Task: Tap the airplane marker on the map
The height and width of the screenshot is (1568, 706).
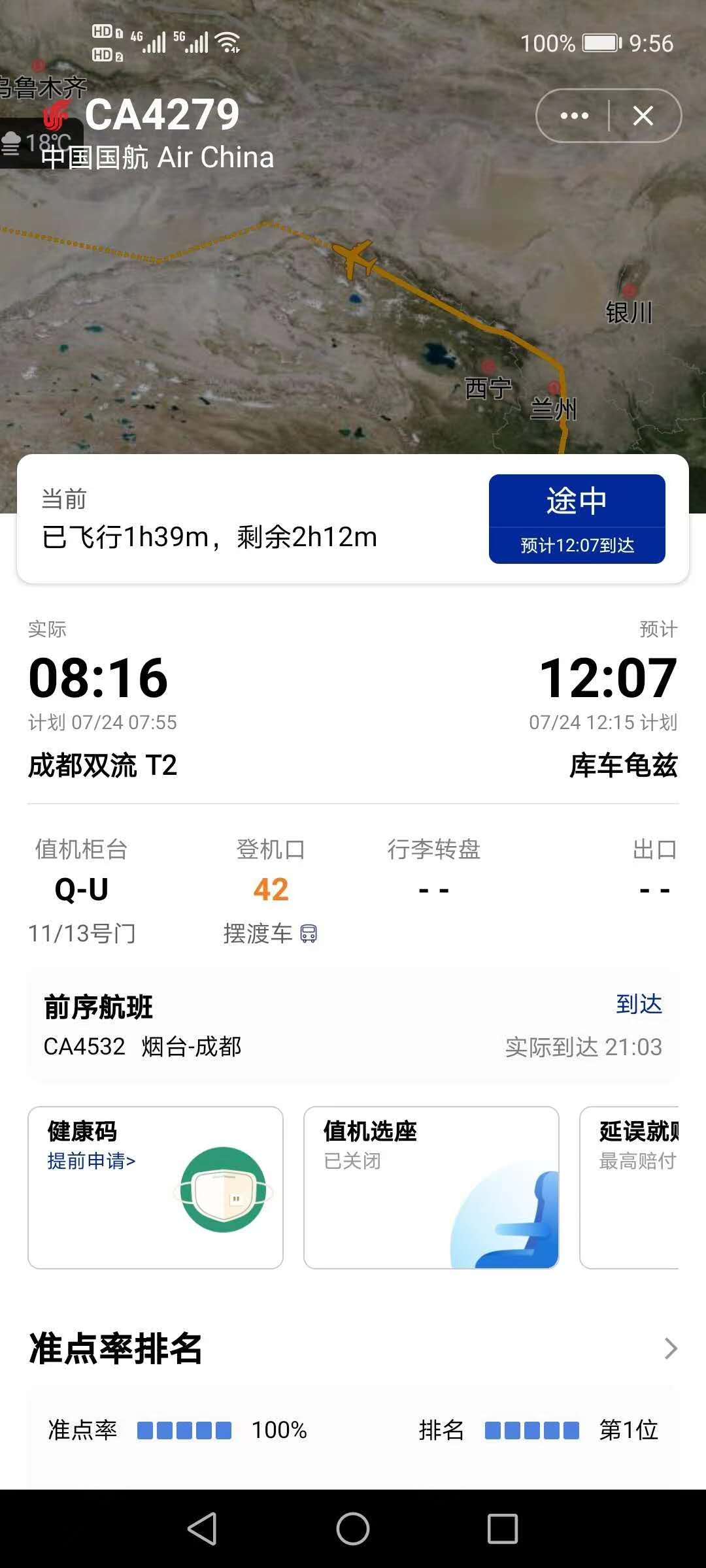Action: pos(354,259)
